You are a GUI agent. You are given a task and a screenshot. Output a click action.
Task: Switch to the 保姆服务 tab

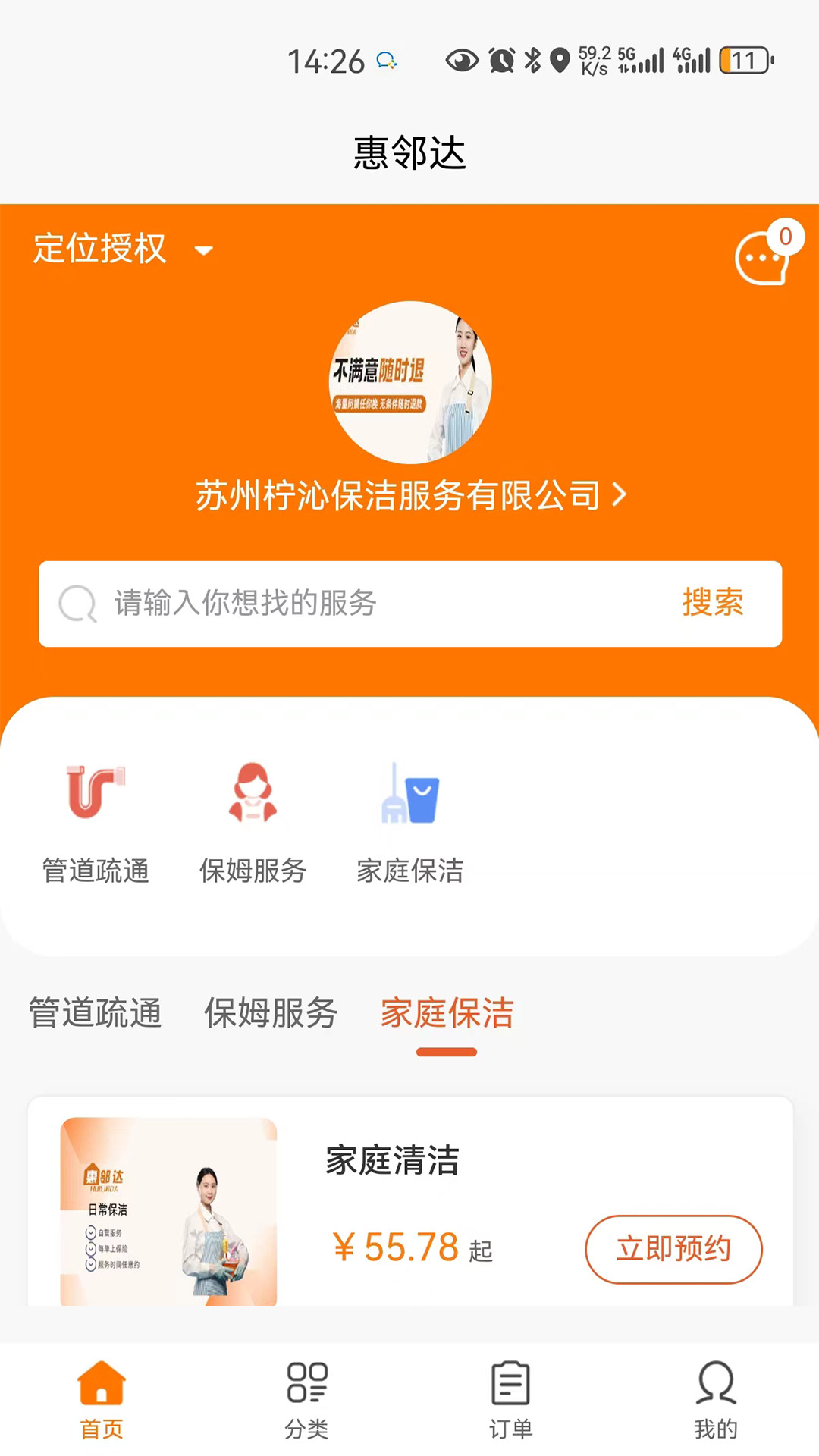pos(271,1013)
